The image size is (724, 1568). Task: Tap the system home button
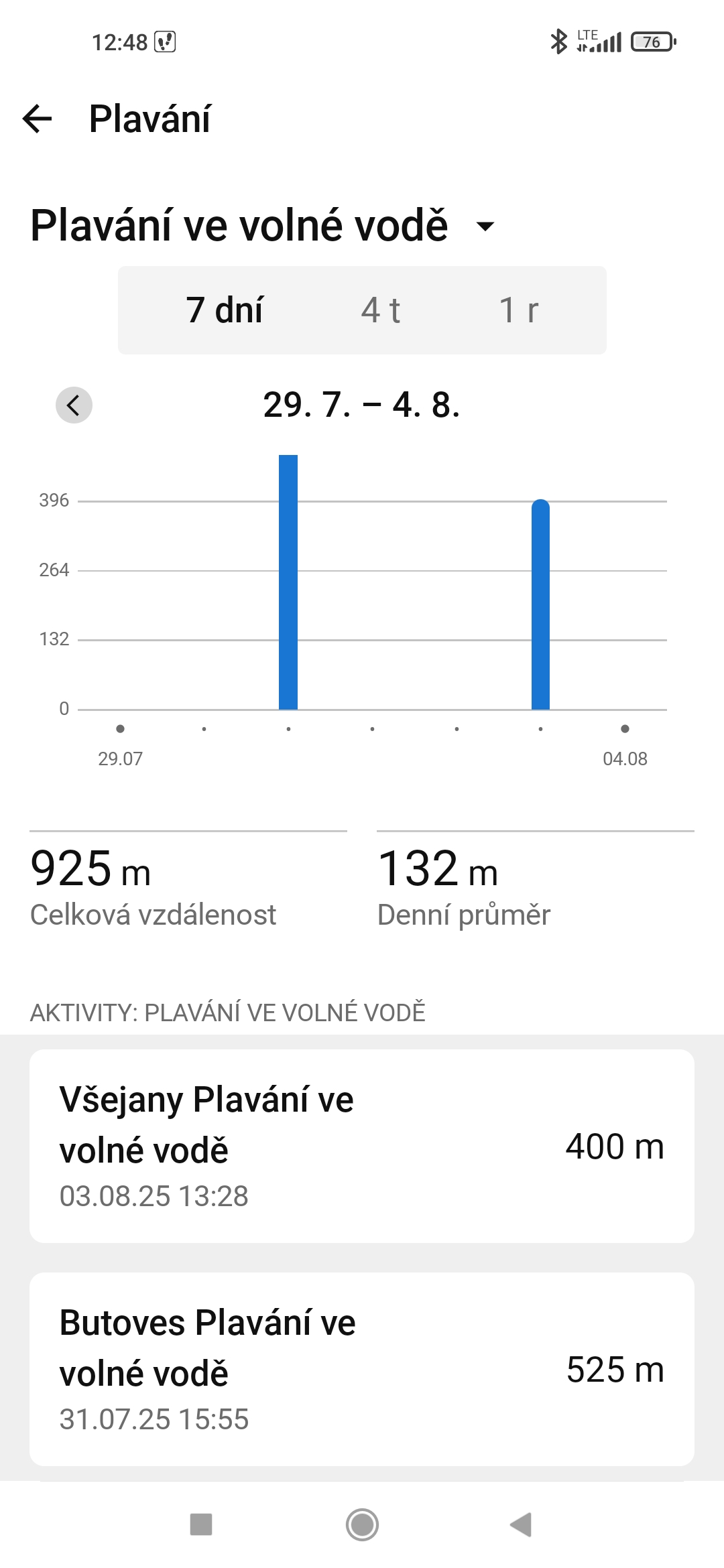[362, 1524]
